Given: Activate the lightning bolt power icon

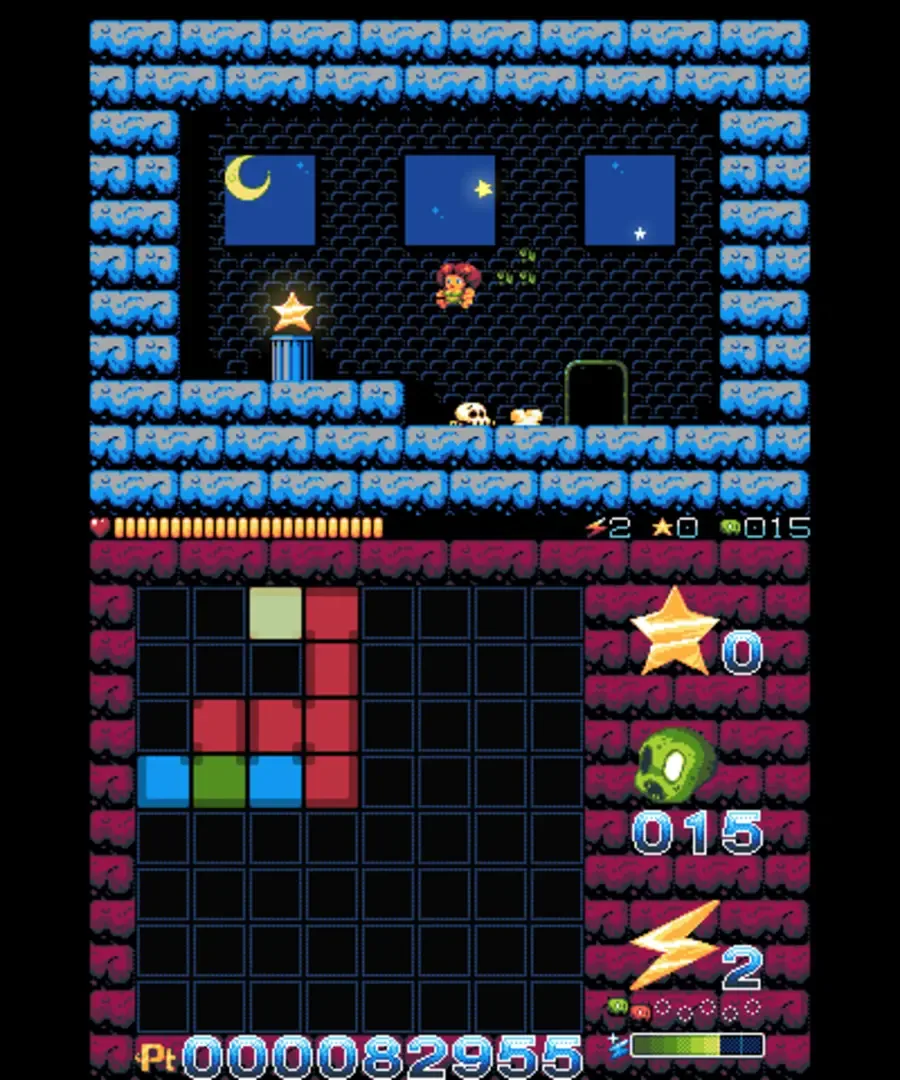Looking at the screenshot, I should click(674, 945).
